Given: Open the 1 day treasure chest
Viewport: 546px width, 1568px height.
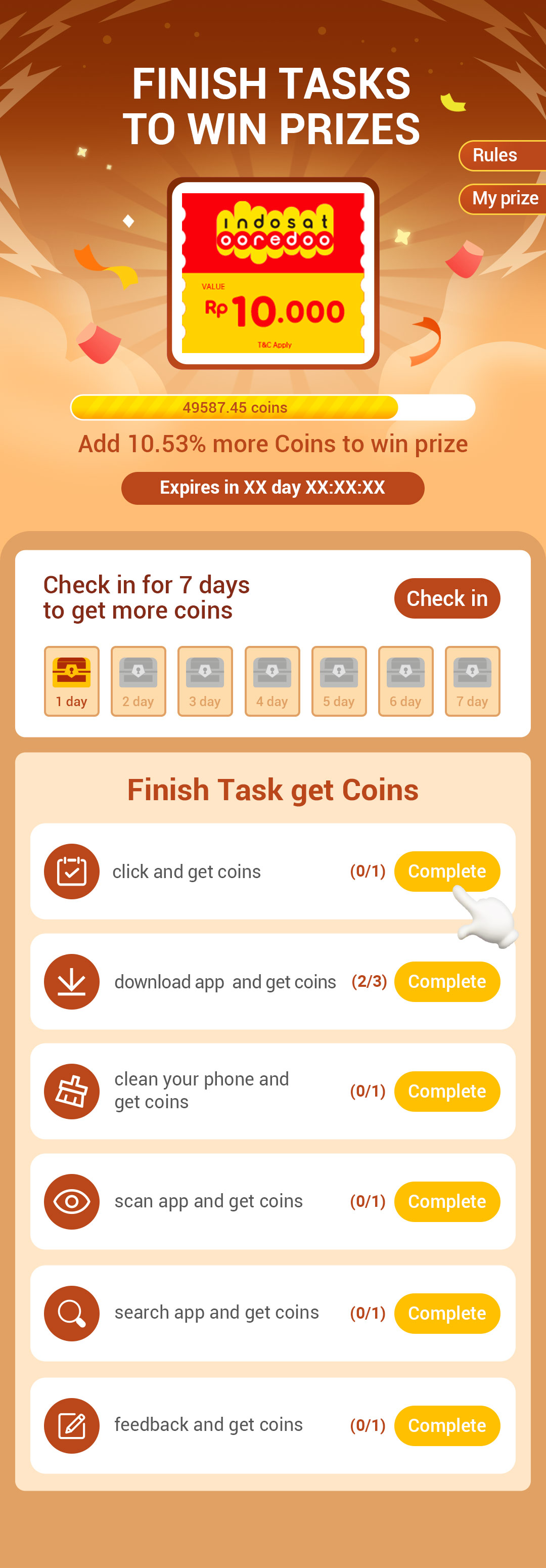Looking at the screenshot, I should point(71,680).
